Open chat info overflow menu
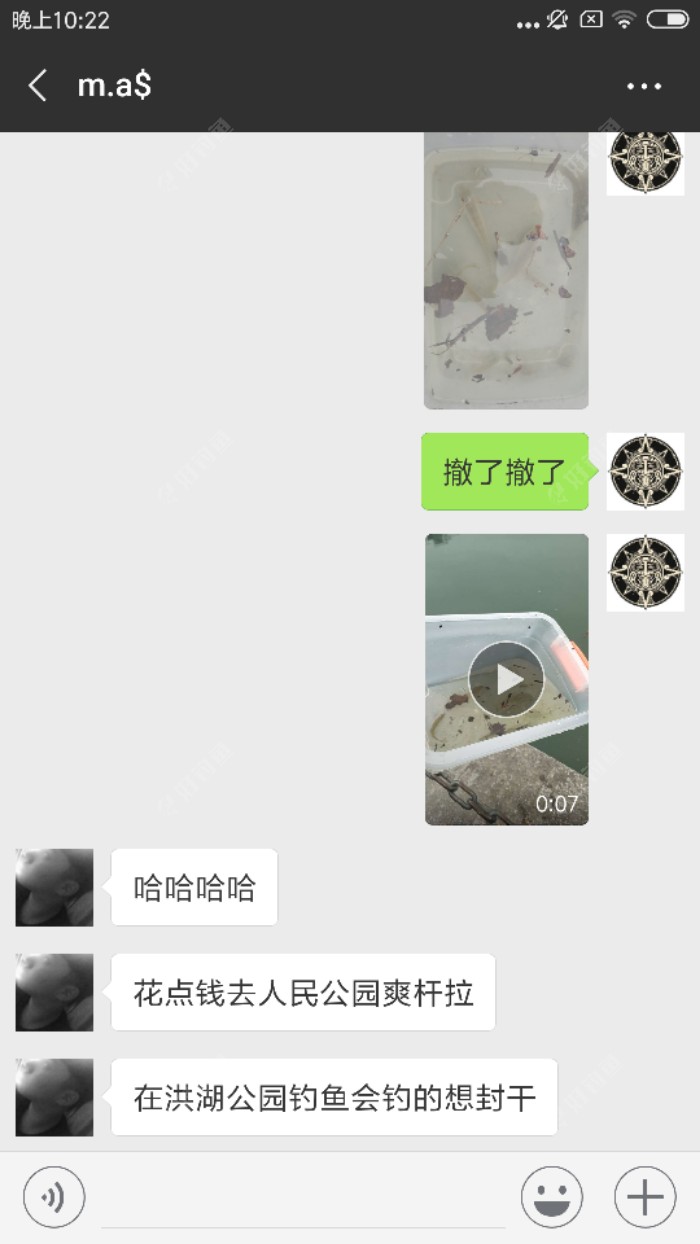Image resolution: width=700 pixels, height=1244 pixels. [x=644, y=87]
